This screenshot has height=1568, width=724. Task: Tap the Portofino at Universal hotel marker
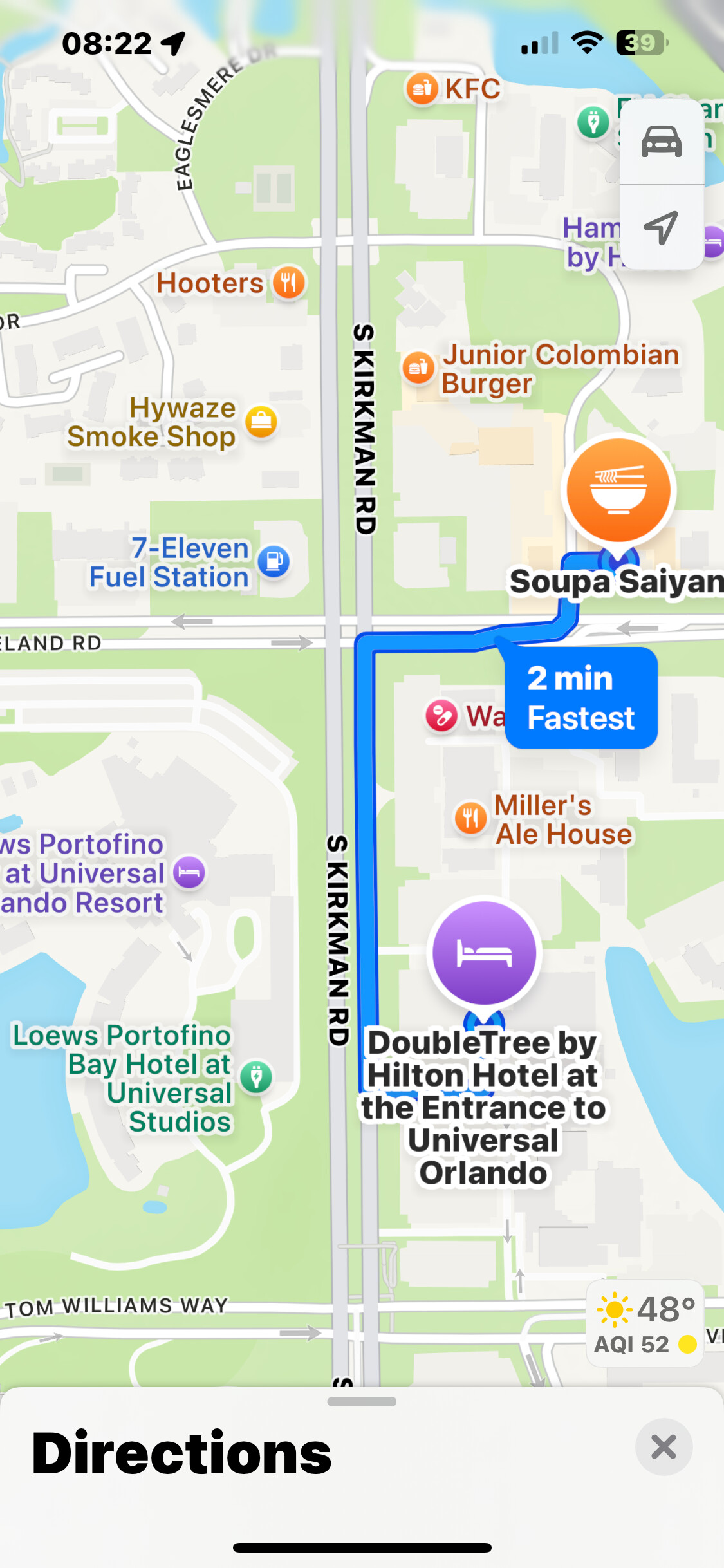[x=189, y=872]
